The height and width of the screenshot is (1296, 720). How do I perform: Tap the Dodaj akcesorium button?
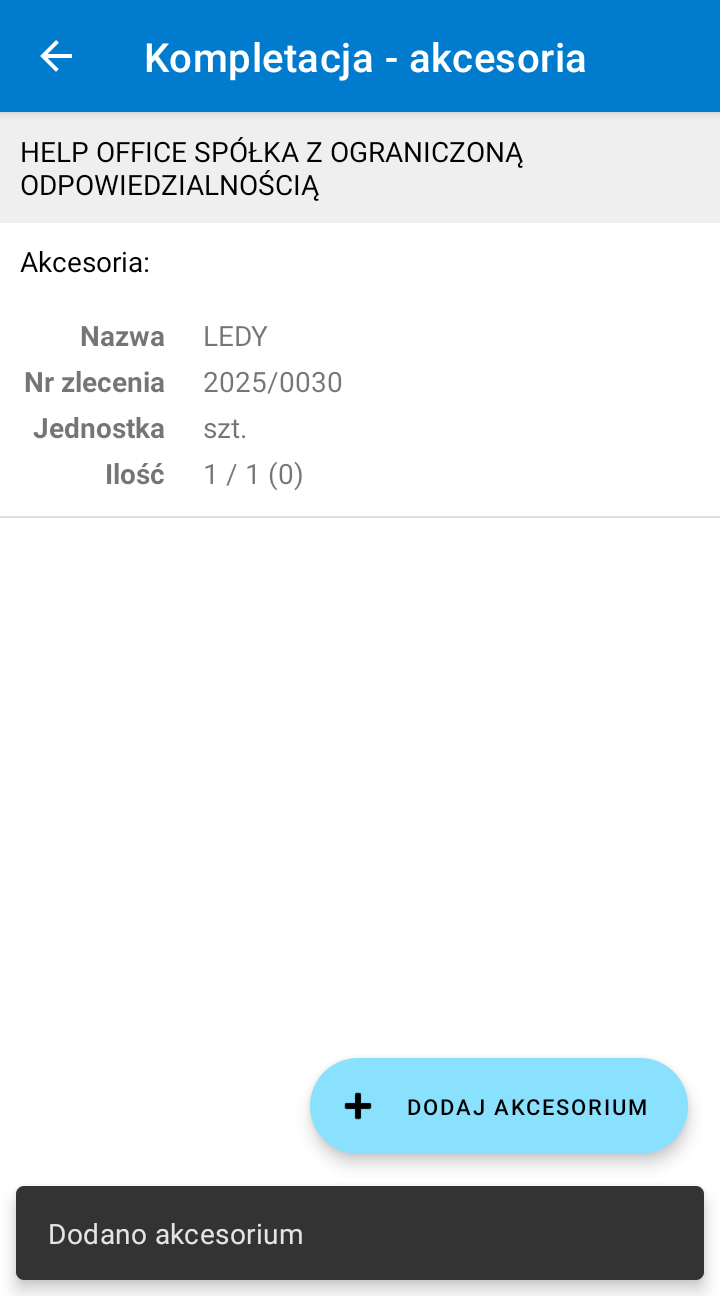[499, 1106]
